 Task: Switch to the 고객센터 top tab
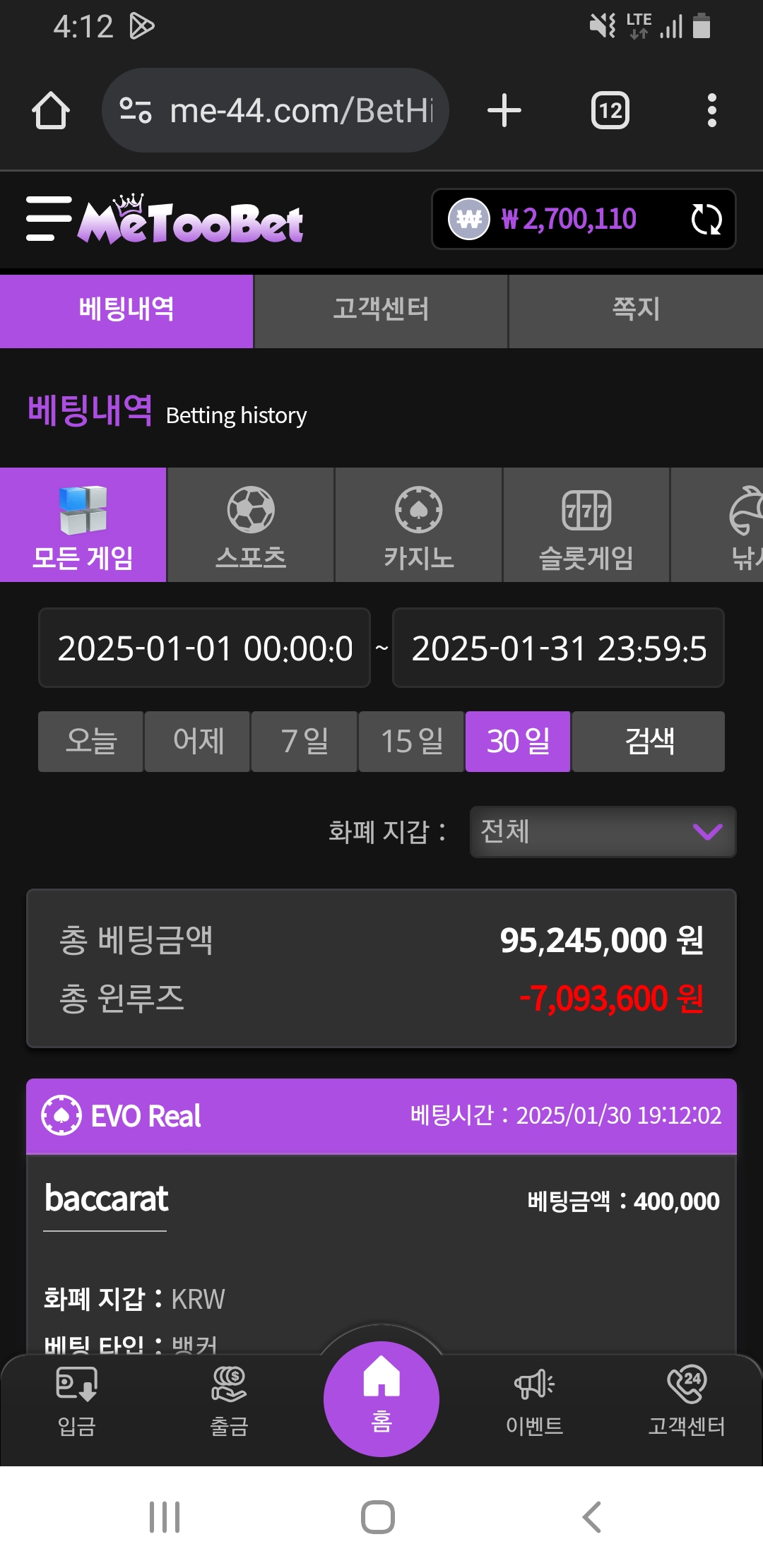381,311
